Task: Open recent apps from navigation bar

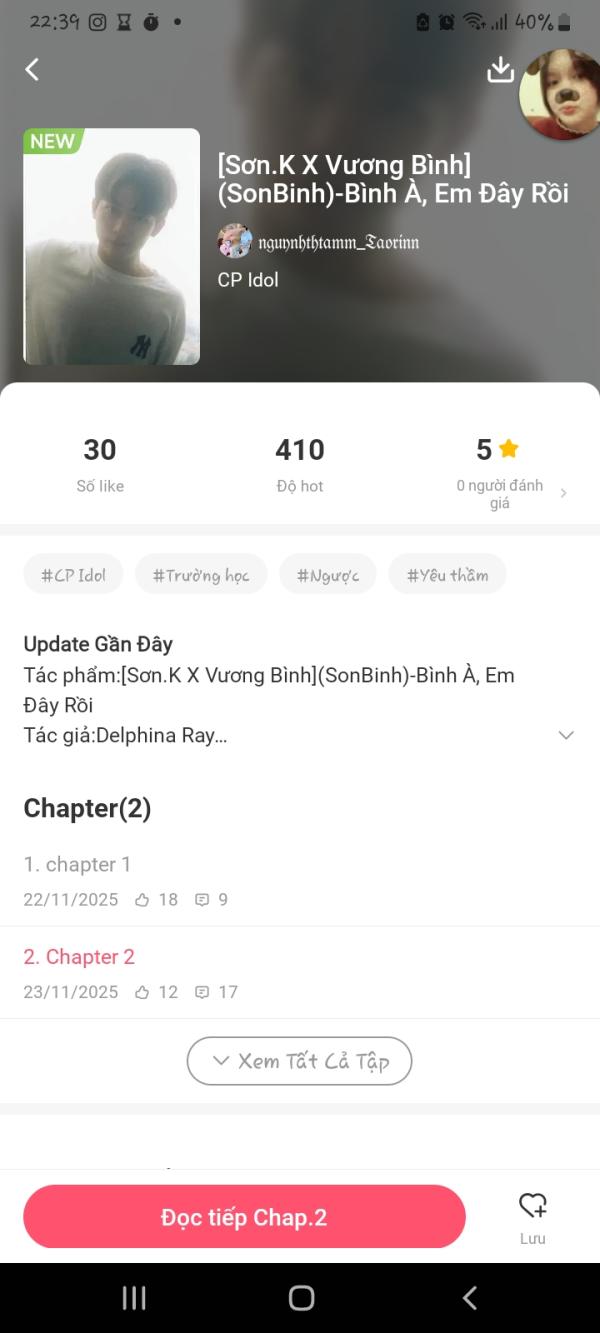Action: [x=134, y=1298]
